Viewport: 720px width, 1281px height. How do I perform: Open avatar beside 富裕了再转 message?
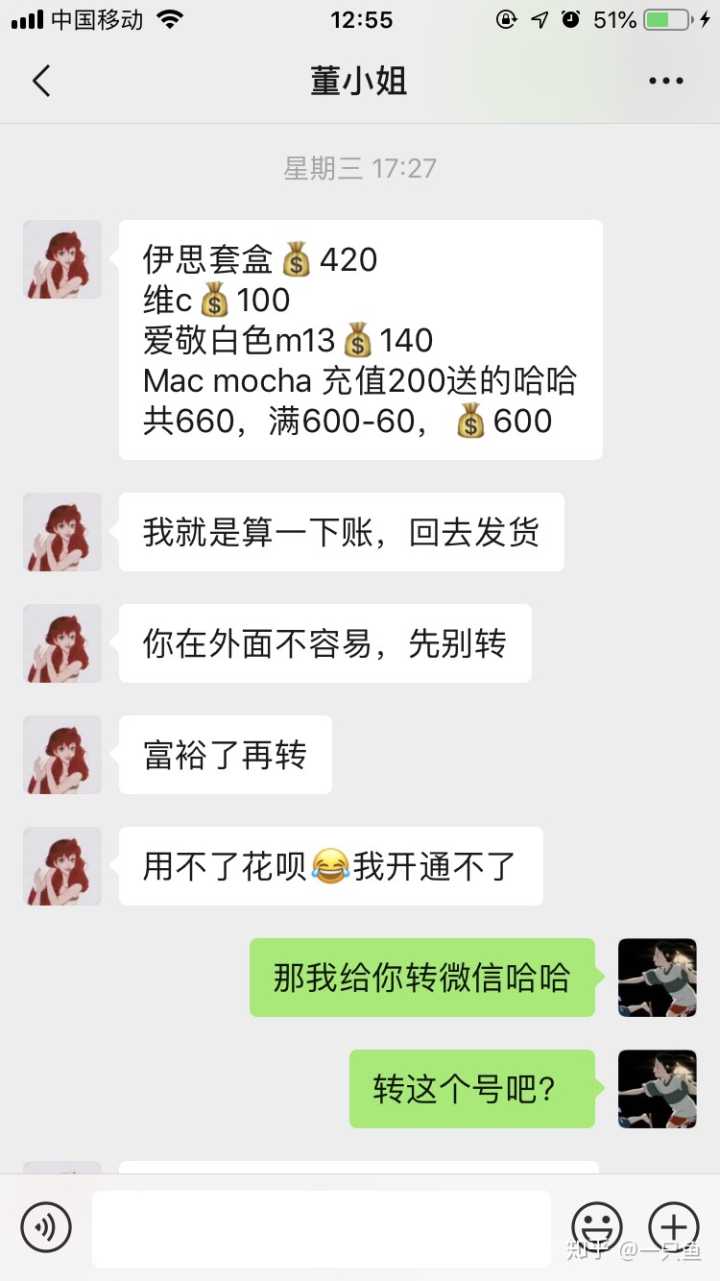click(62, 755)
